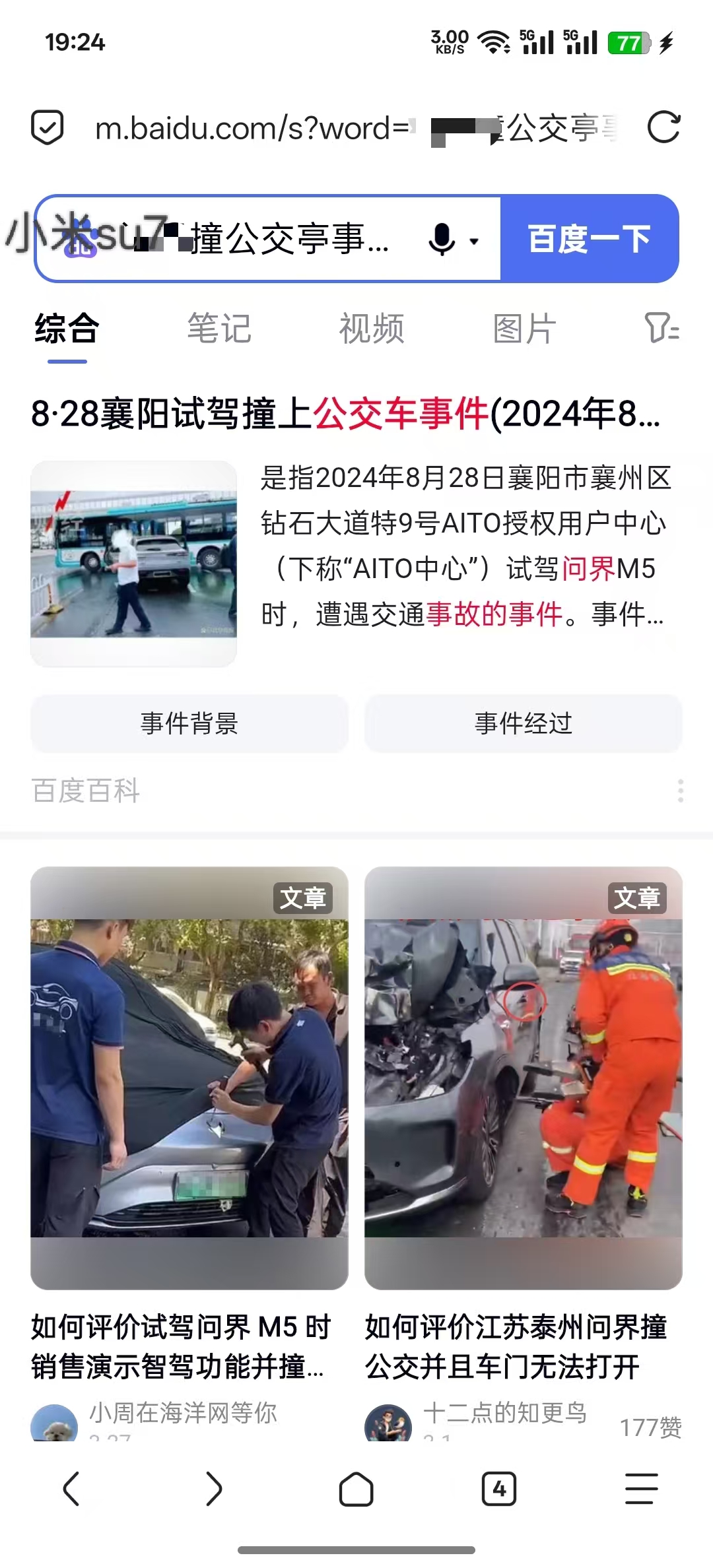Select the 事件背景 chip
Image resolution: width=713 pixels, height=1568 pixels.
[x=189, y=723]
